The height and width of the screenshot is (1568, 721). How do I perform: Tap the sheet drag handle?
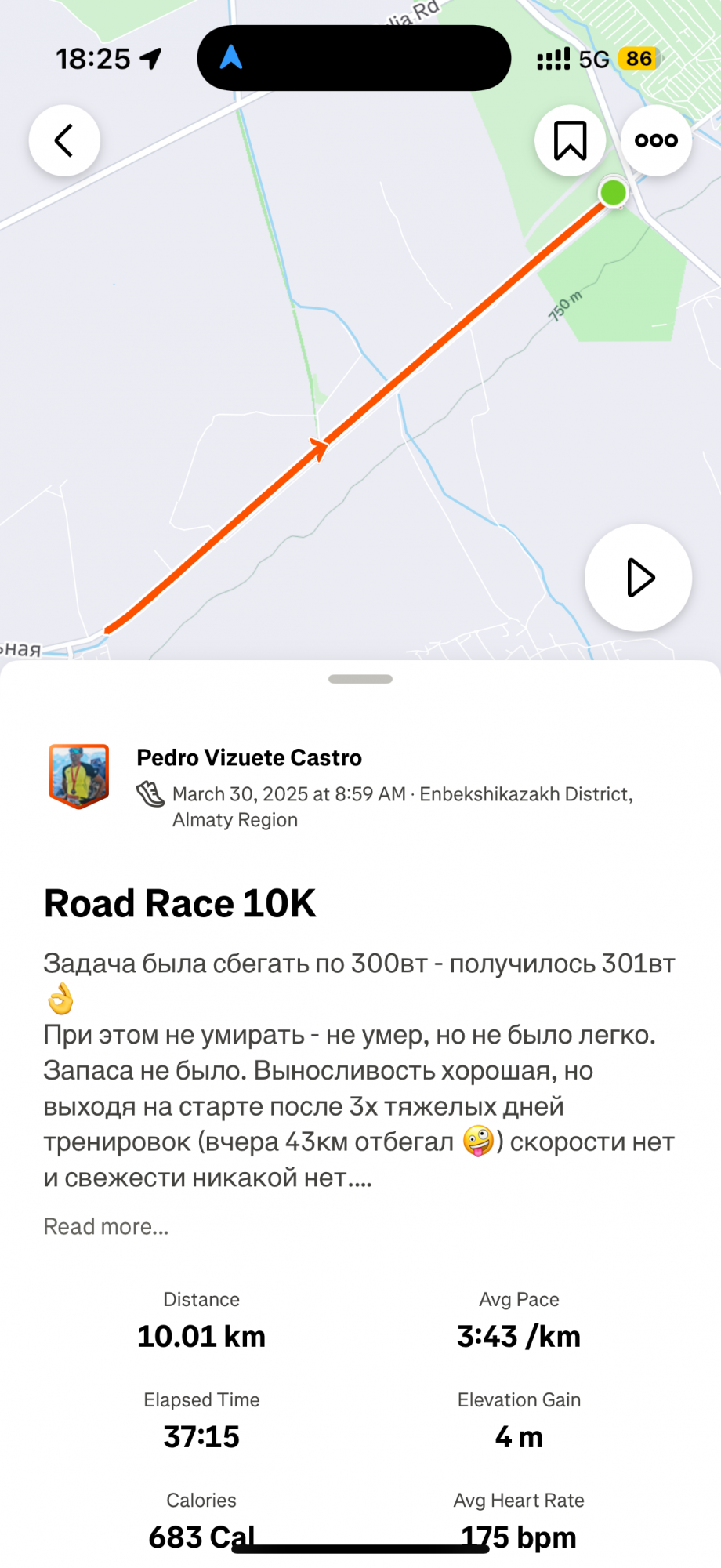(x=360, y=679)
